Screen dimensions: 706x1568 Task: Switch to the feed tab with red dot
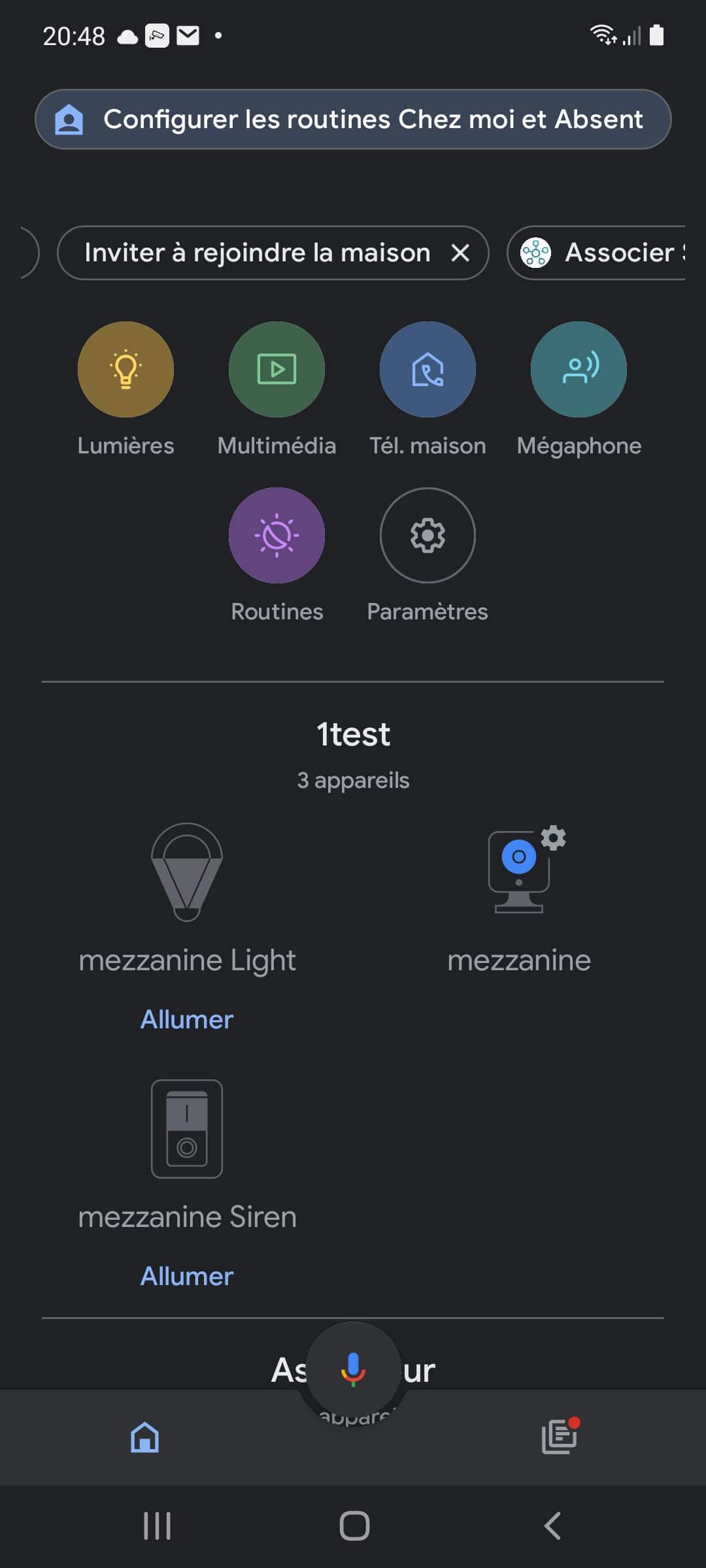coord(560,1436)
